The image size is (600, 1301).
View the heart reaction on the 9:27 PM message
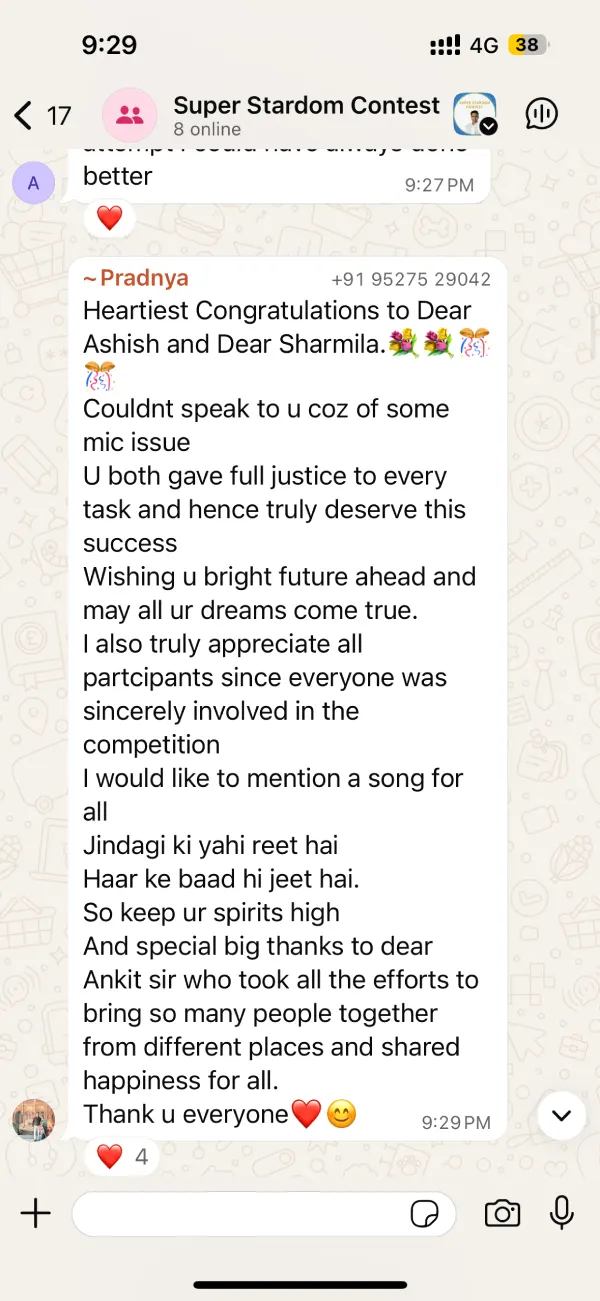(x=109, y=218)
